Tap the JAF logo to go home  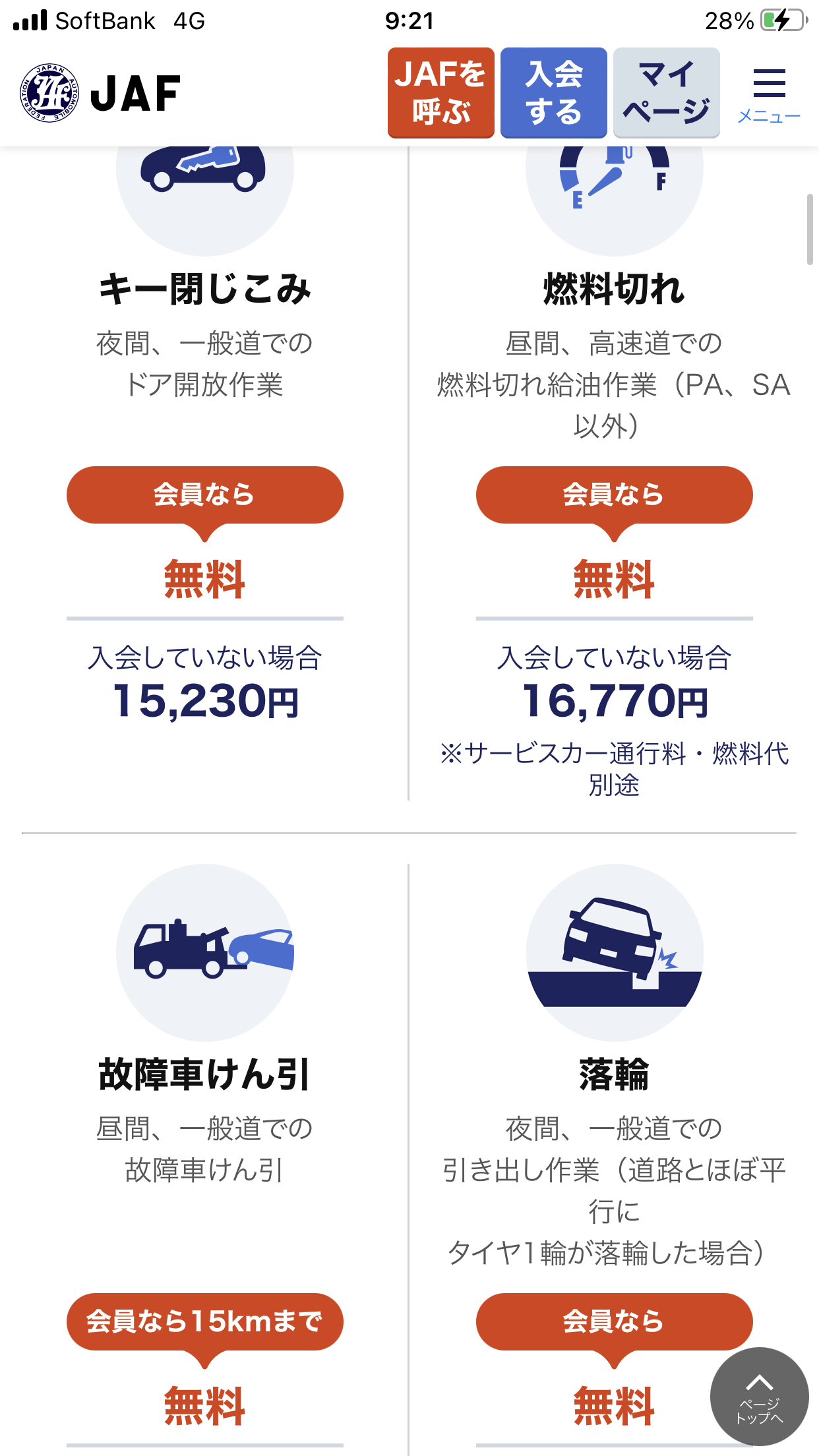(x=100, y=93)
